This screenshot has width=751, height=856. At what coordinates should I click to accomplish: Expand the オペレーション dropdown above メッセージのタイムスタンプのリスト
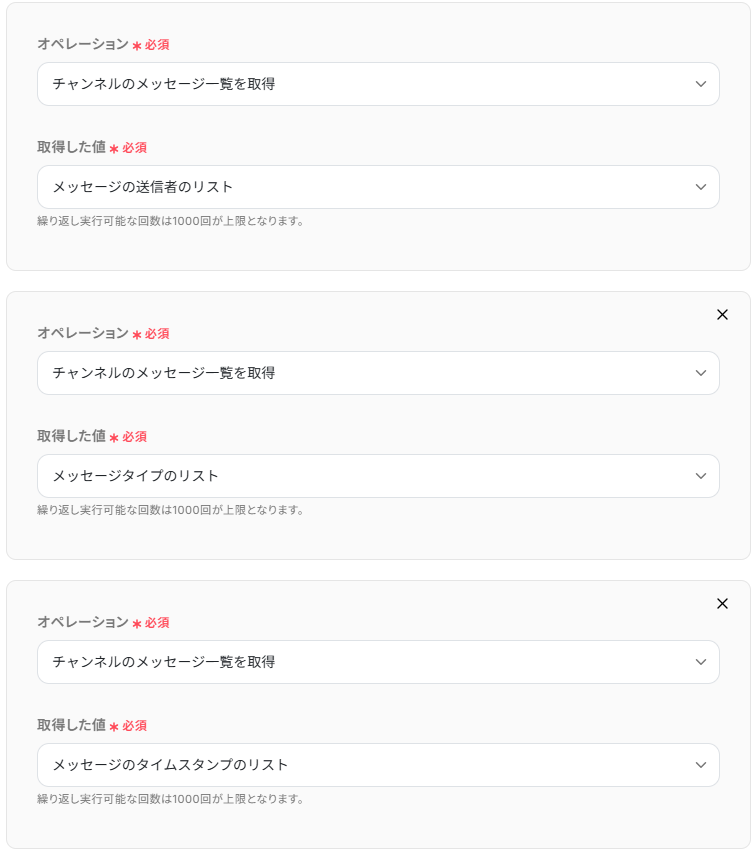click(x=378, y=662)
